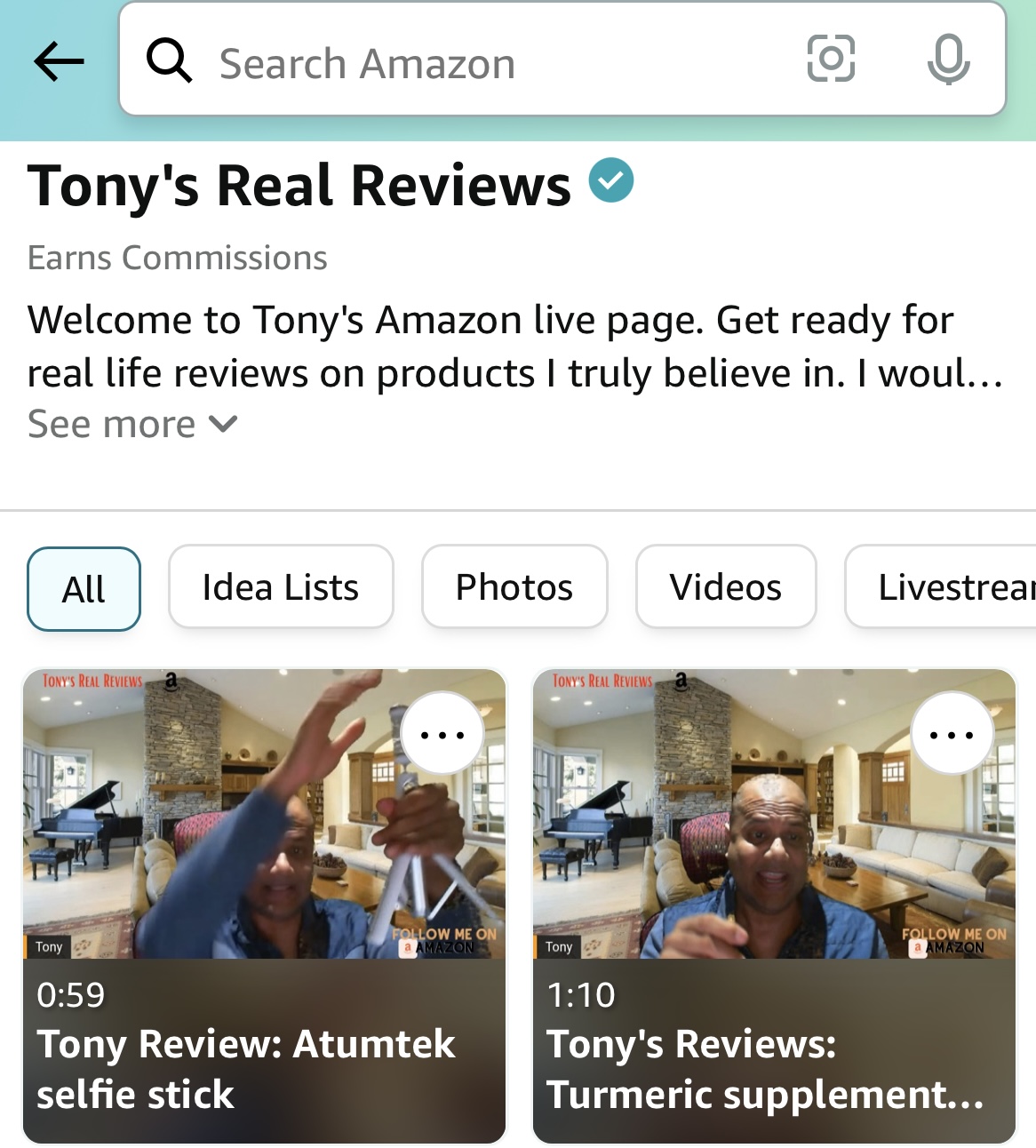Tap the Search Amazon field
The height and width of the screenshot is (1148, 1036).
[462, 64]
